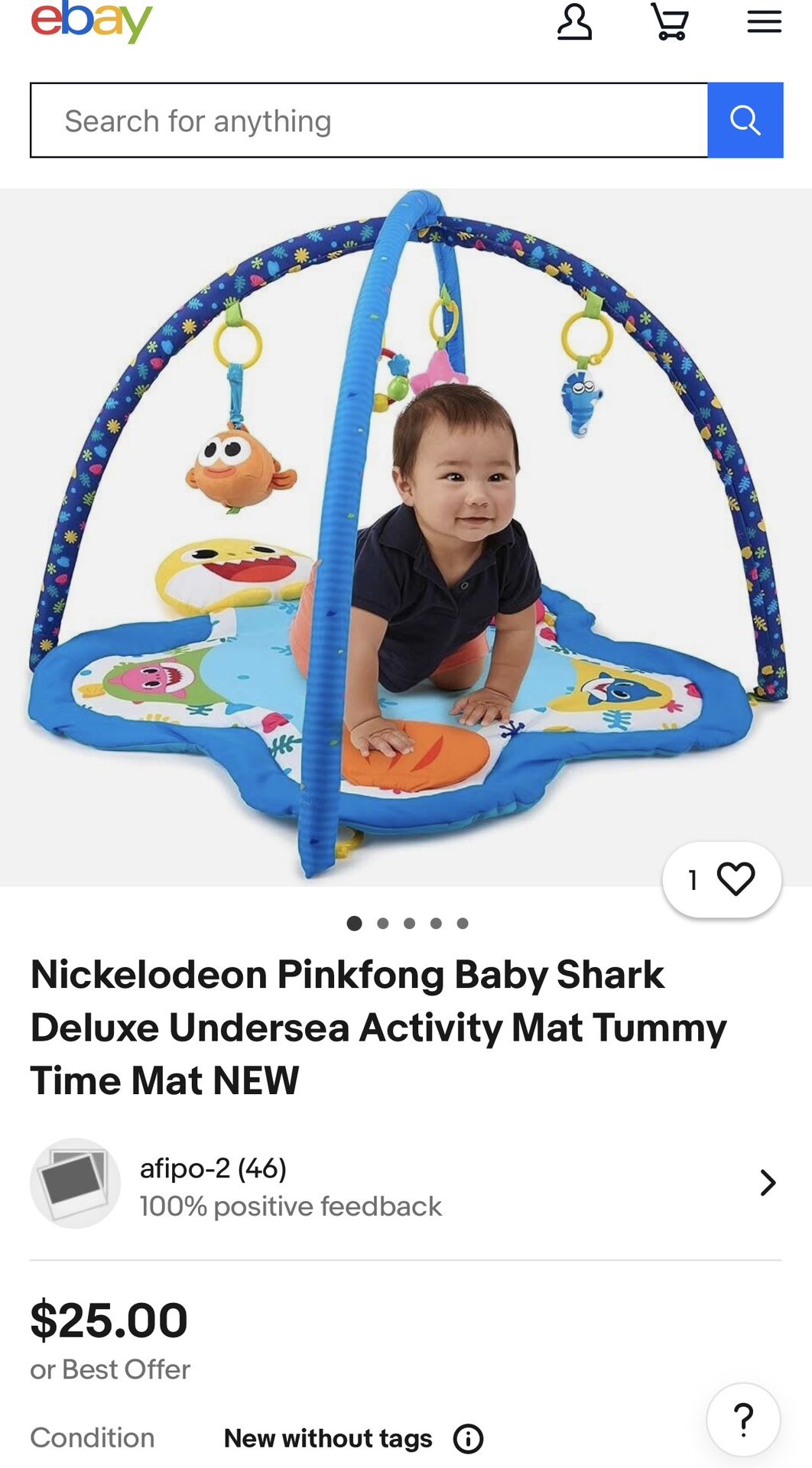The image size is (812, 1468).
Task: Tap the blue search magnifier button
Action: (745, 121)
